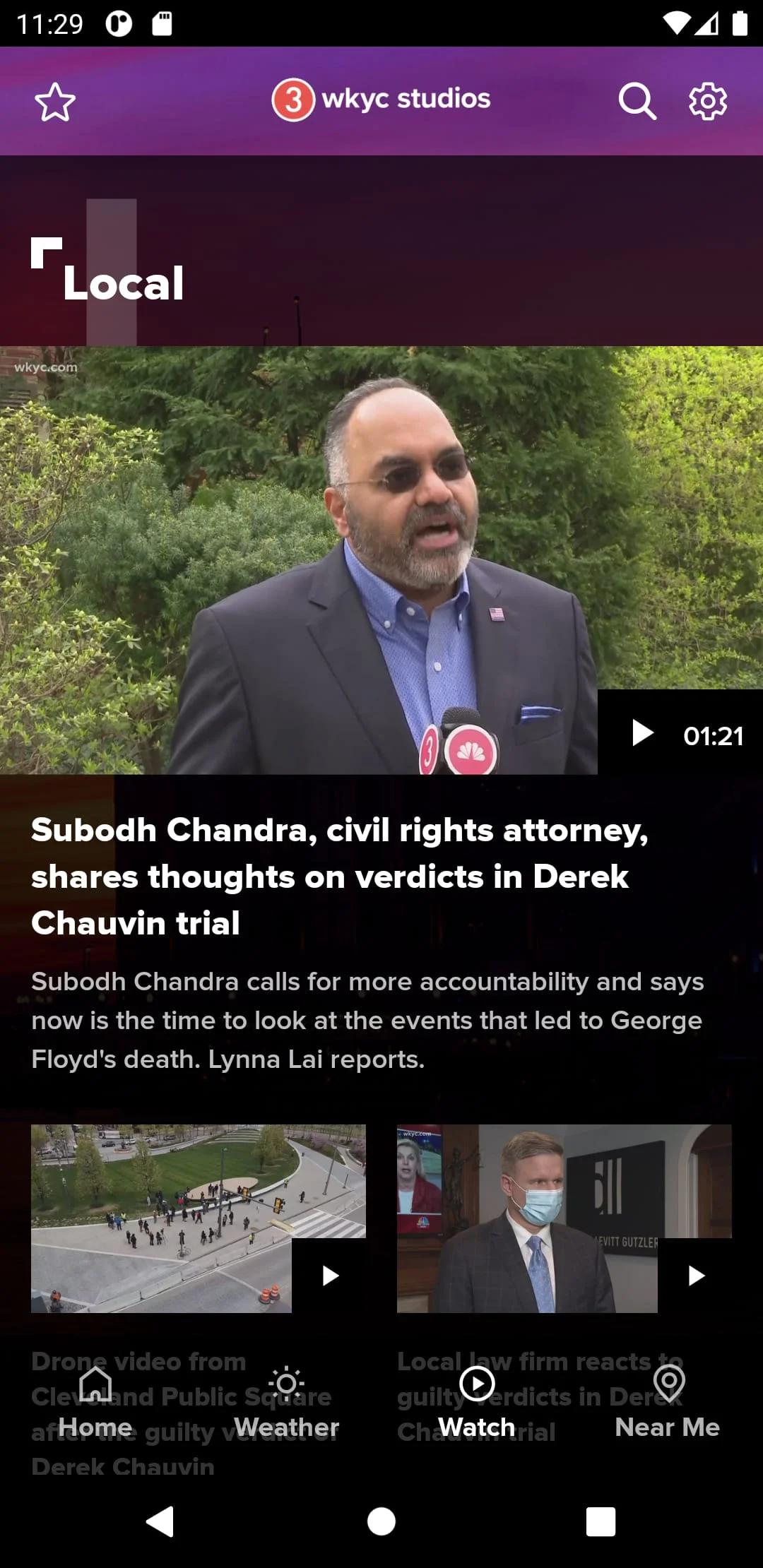
Task: Switch to the Home tab
Action: (x=95, y=1402)
